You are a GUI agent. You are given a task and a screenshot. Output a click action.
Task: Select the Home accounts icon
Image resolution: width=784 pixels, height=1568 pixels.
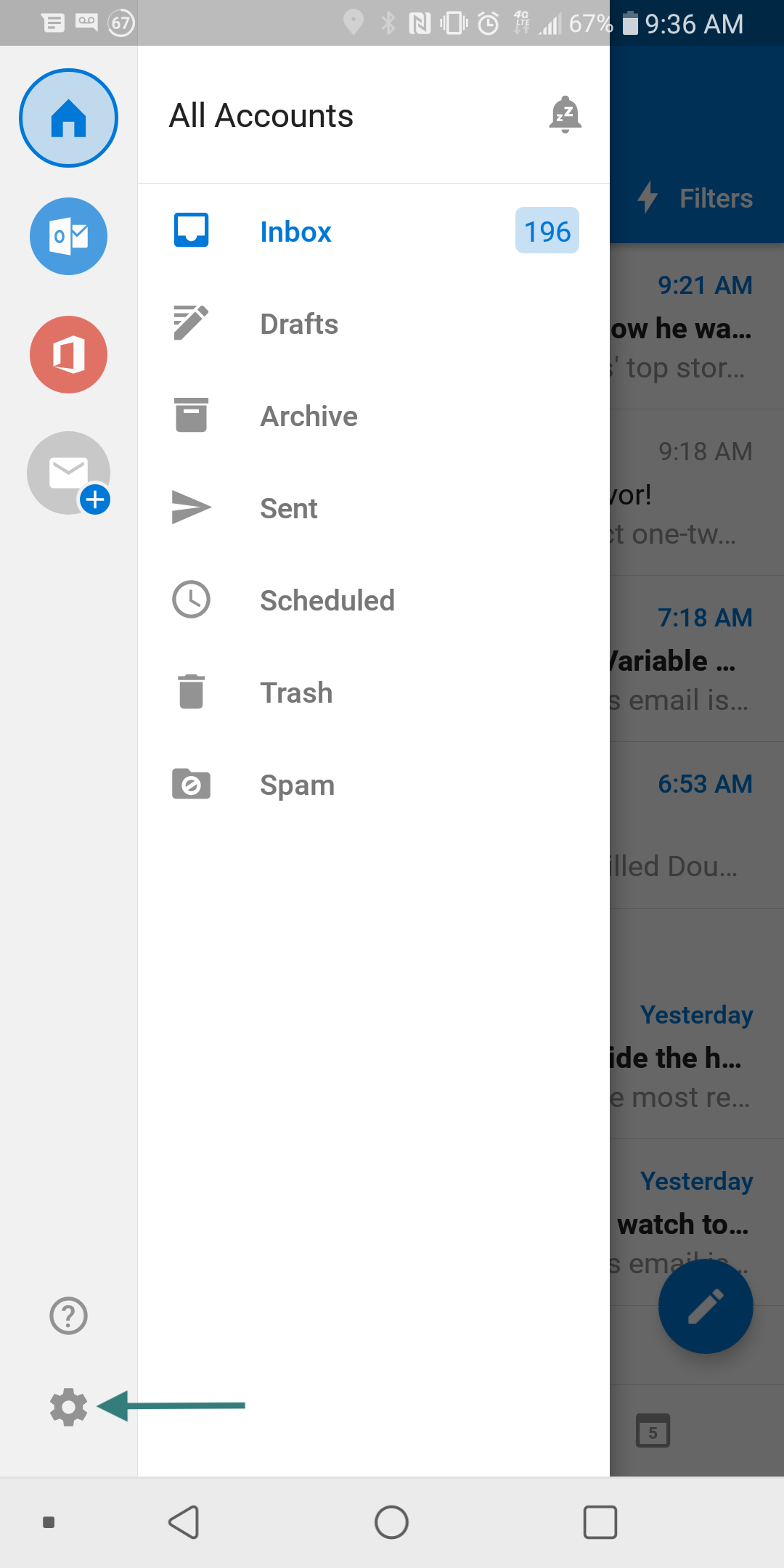[68, 118]
